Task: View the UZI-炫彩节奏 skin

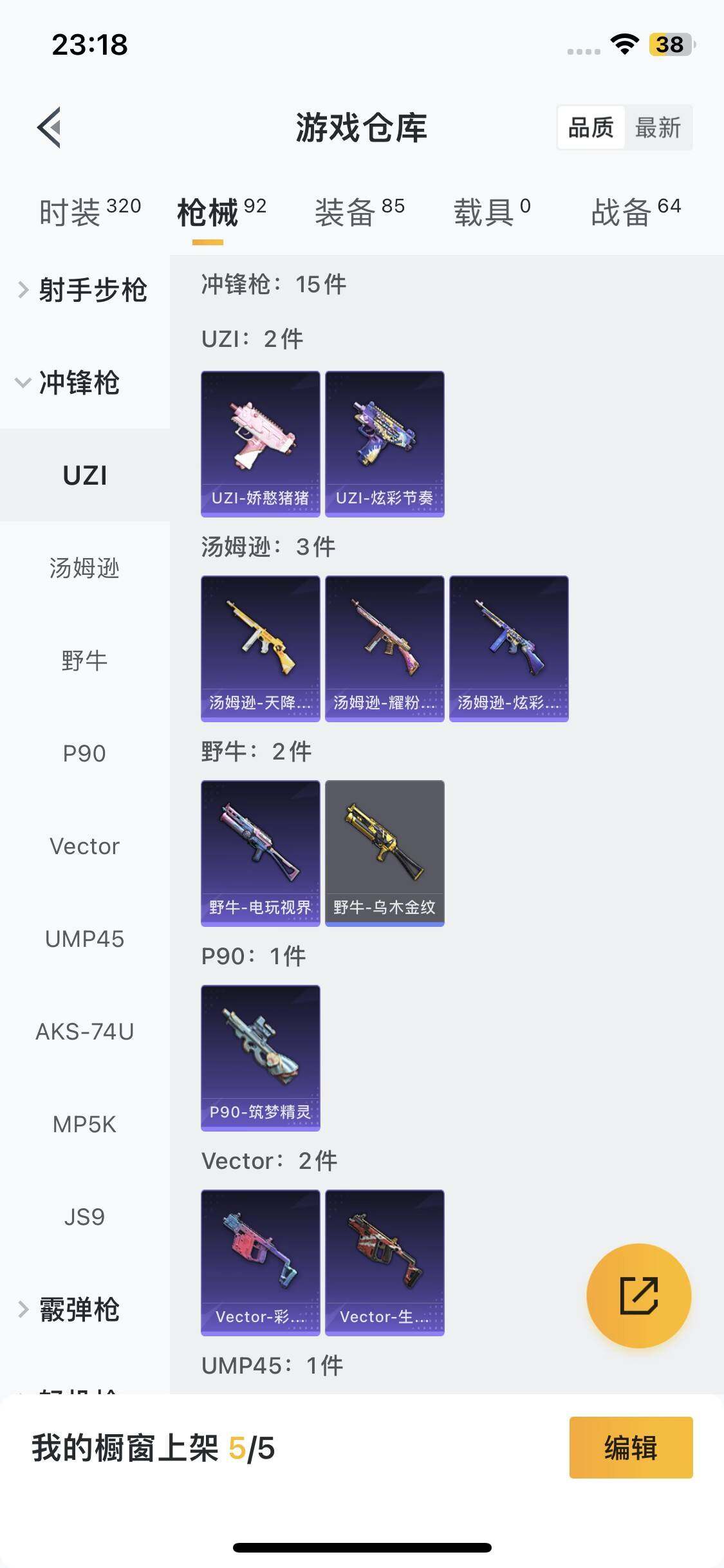Action: pos(384,443)
